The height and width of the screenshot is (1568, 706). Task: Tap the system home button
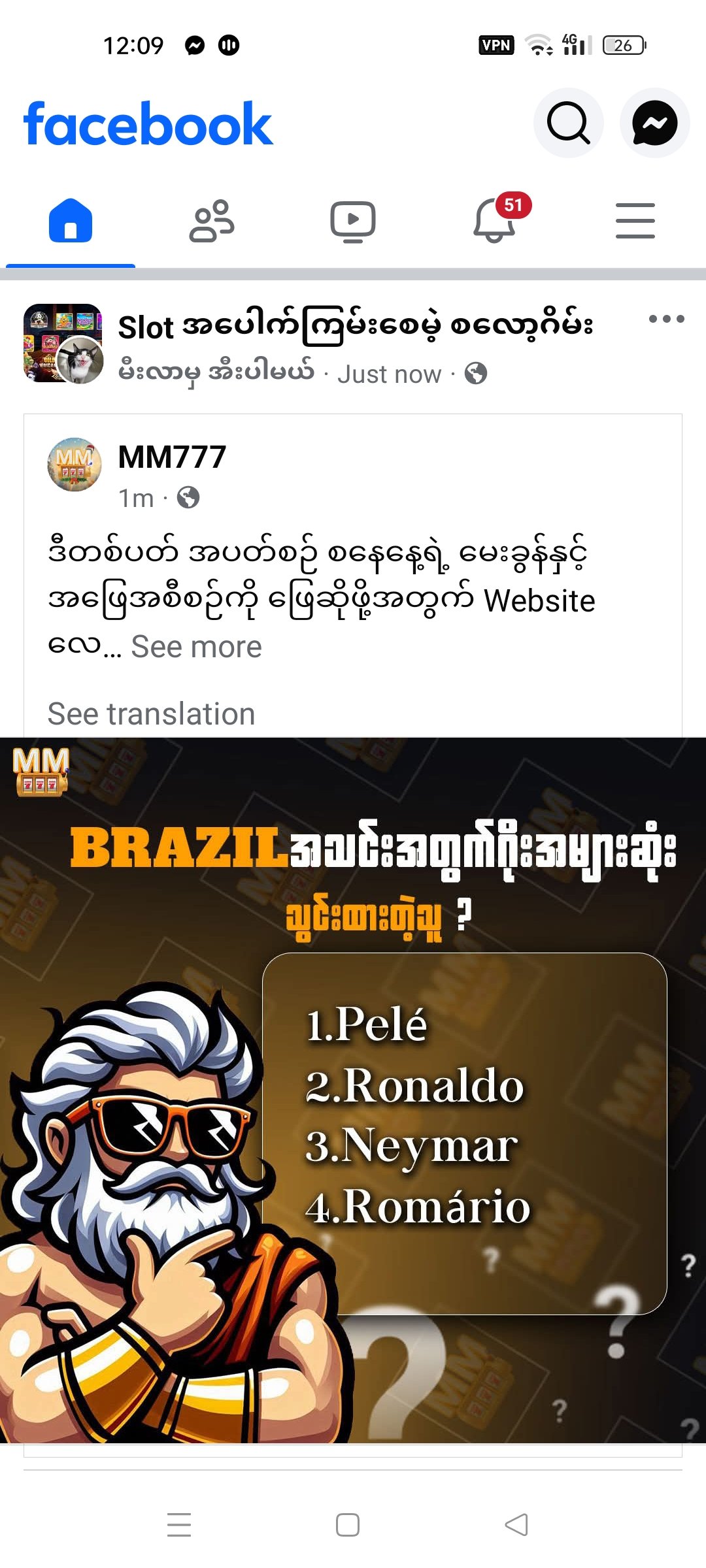(348, 1525)
